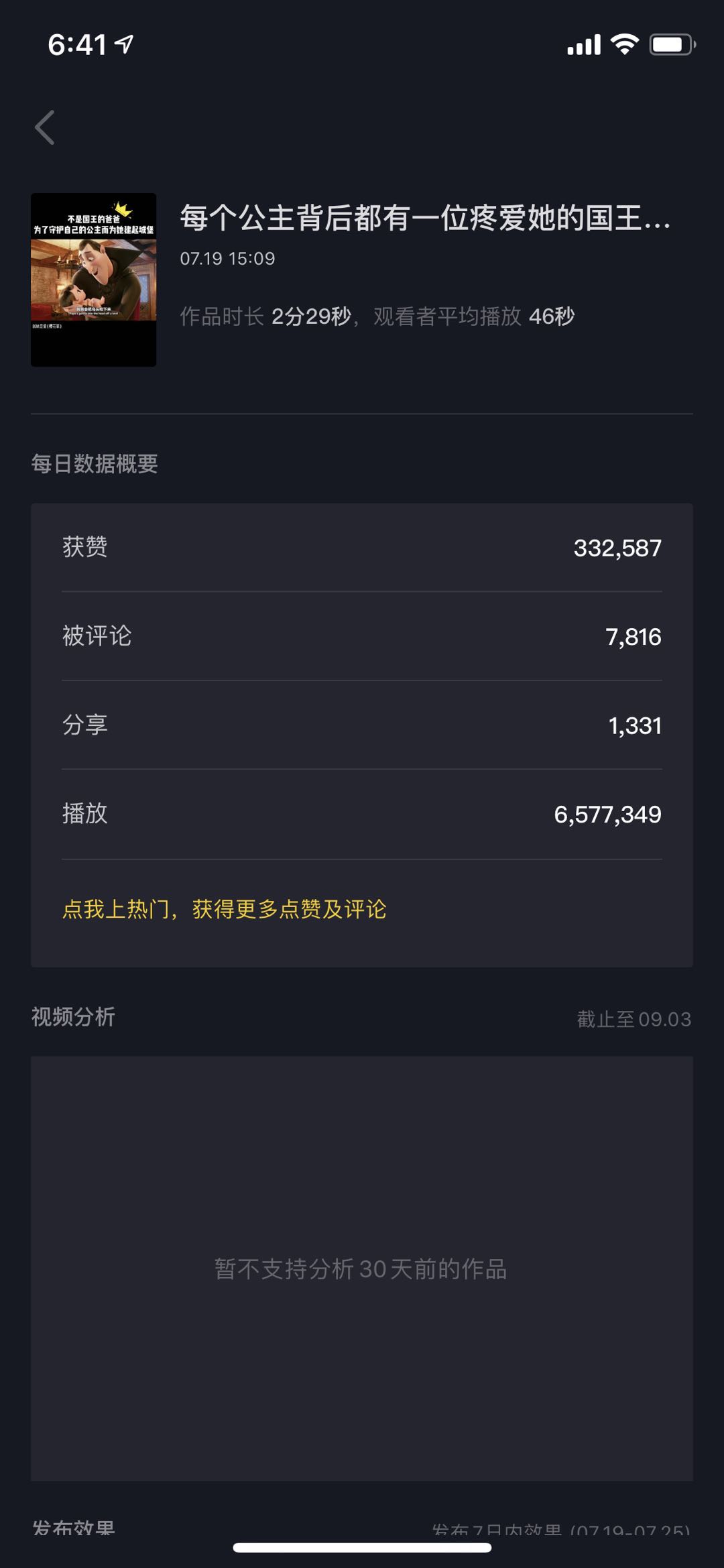Tap the yellow 点我上热门 promotion link

point(225,909)
